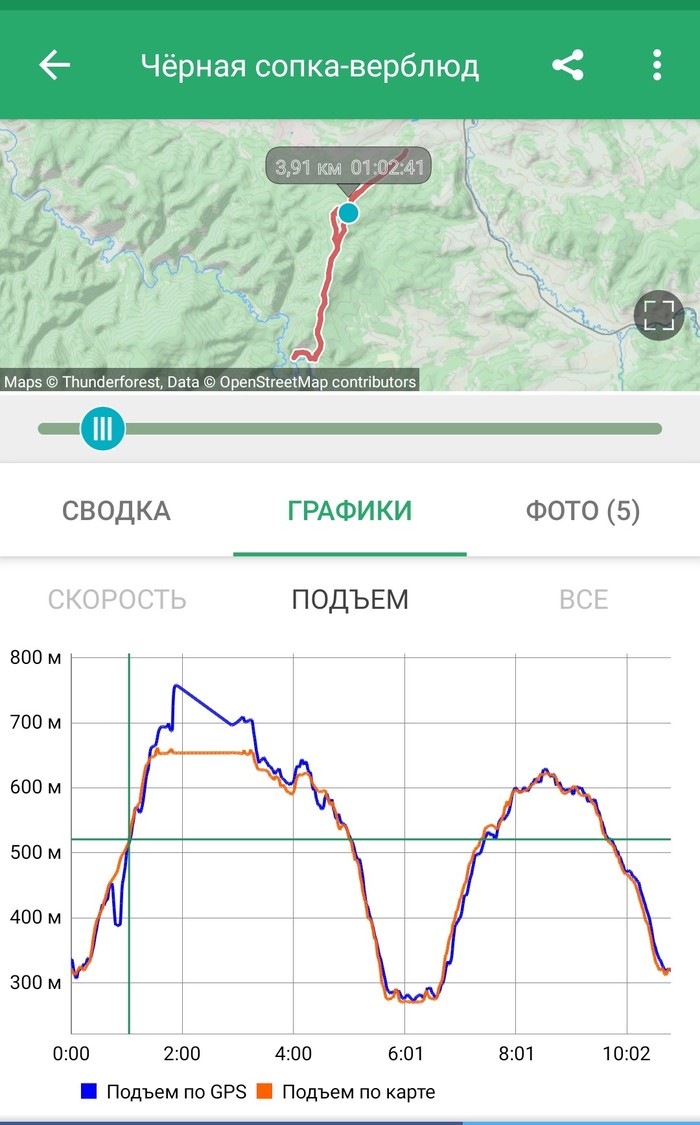Open the three-dot overflow menu
This screenshot has height=1125, width=700.
[x=657, y=66]
